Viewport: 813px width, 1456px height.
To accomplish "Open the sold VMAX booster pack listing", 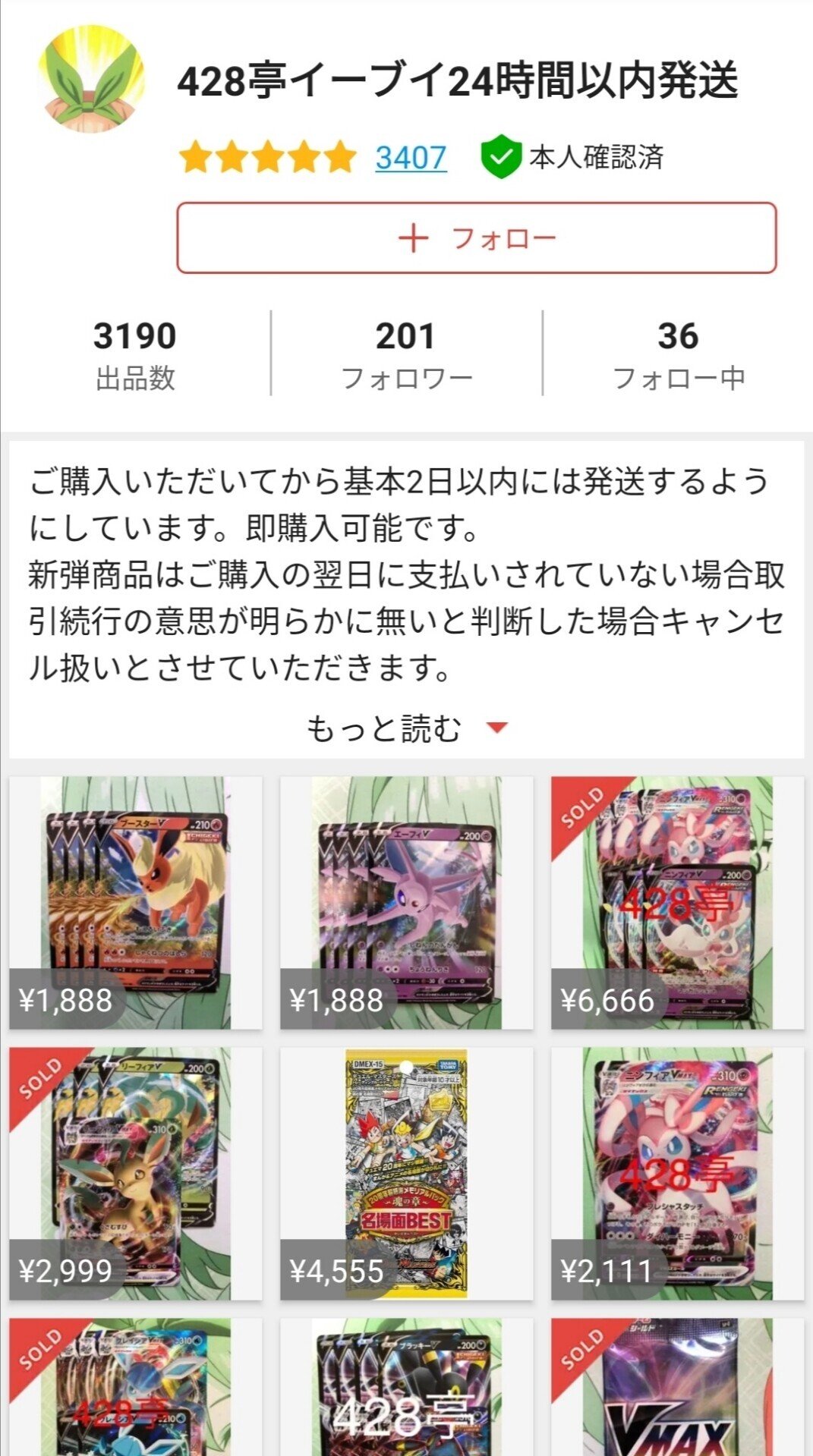I will point(677,1387).
